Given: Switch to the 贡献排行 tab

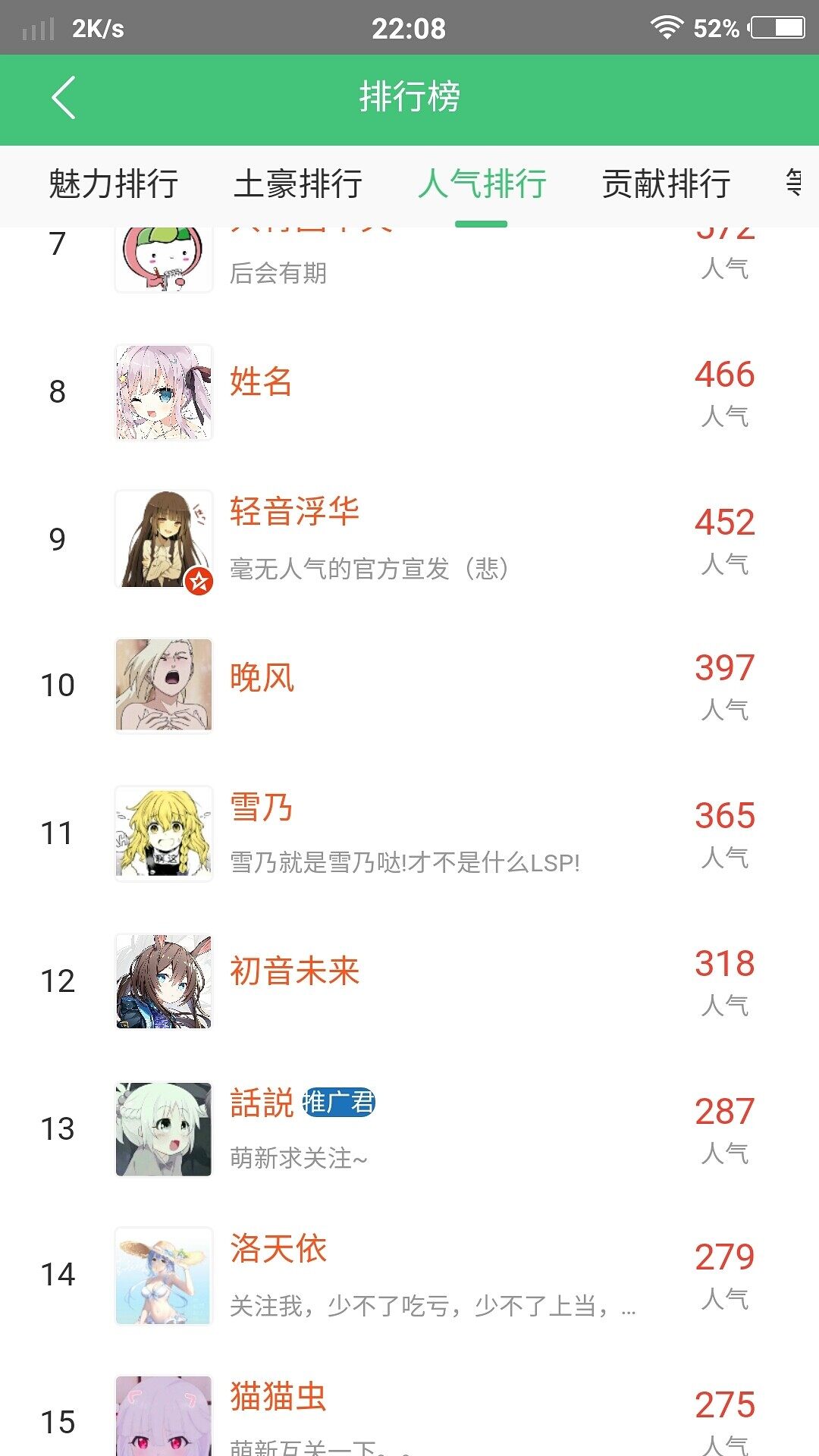Looking at the screenshot, I should point(666,184).
